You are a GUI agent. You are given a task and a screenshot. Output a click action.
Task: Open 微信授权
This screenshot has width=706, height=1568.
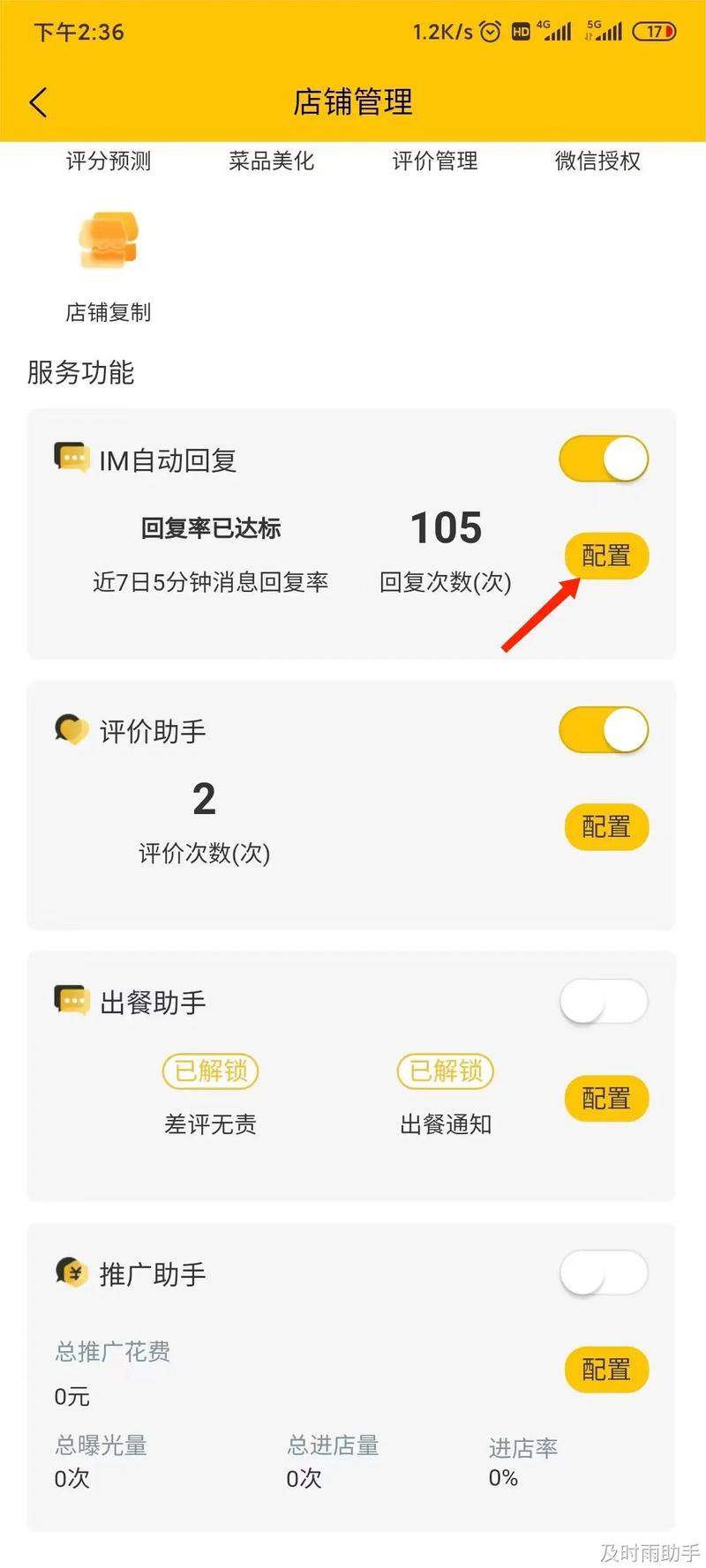coord(597,161)
